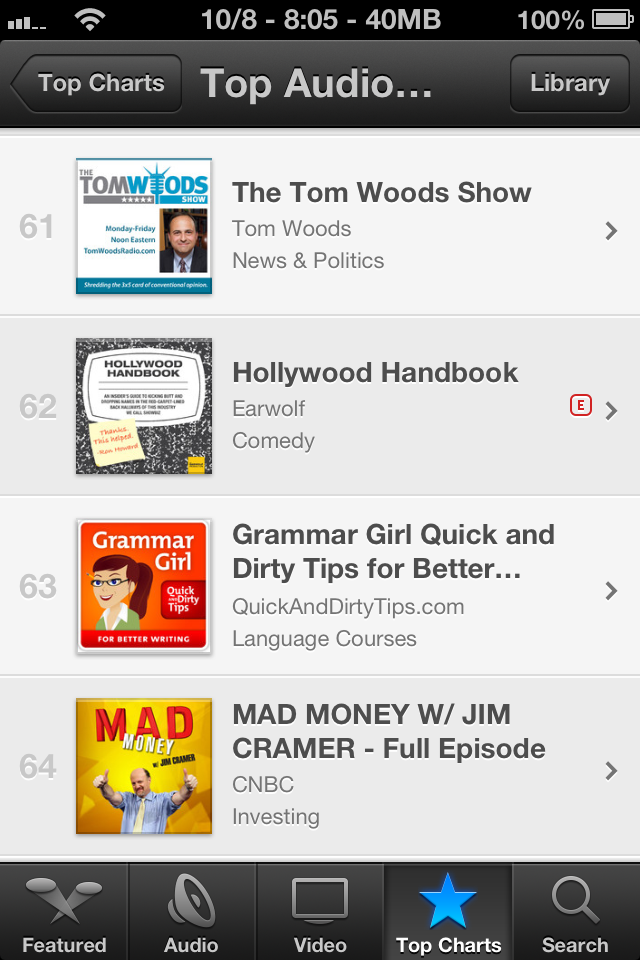Switch to the Featured tab

pos(64,912)
